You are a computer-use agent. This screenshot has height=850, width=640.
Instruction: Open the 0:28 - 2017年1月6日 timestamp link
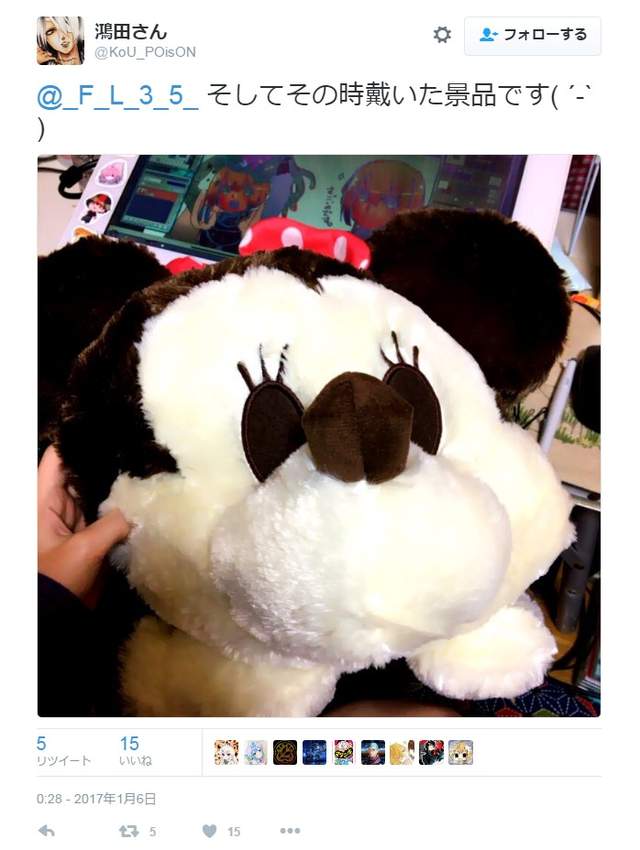pos(97,798)
